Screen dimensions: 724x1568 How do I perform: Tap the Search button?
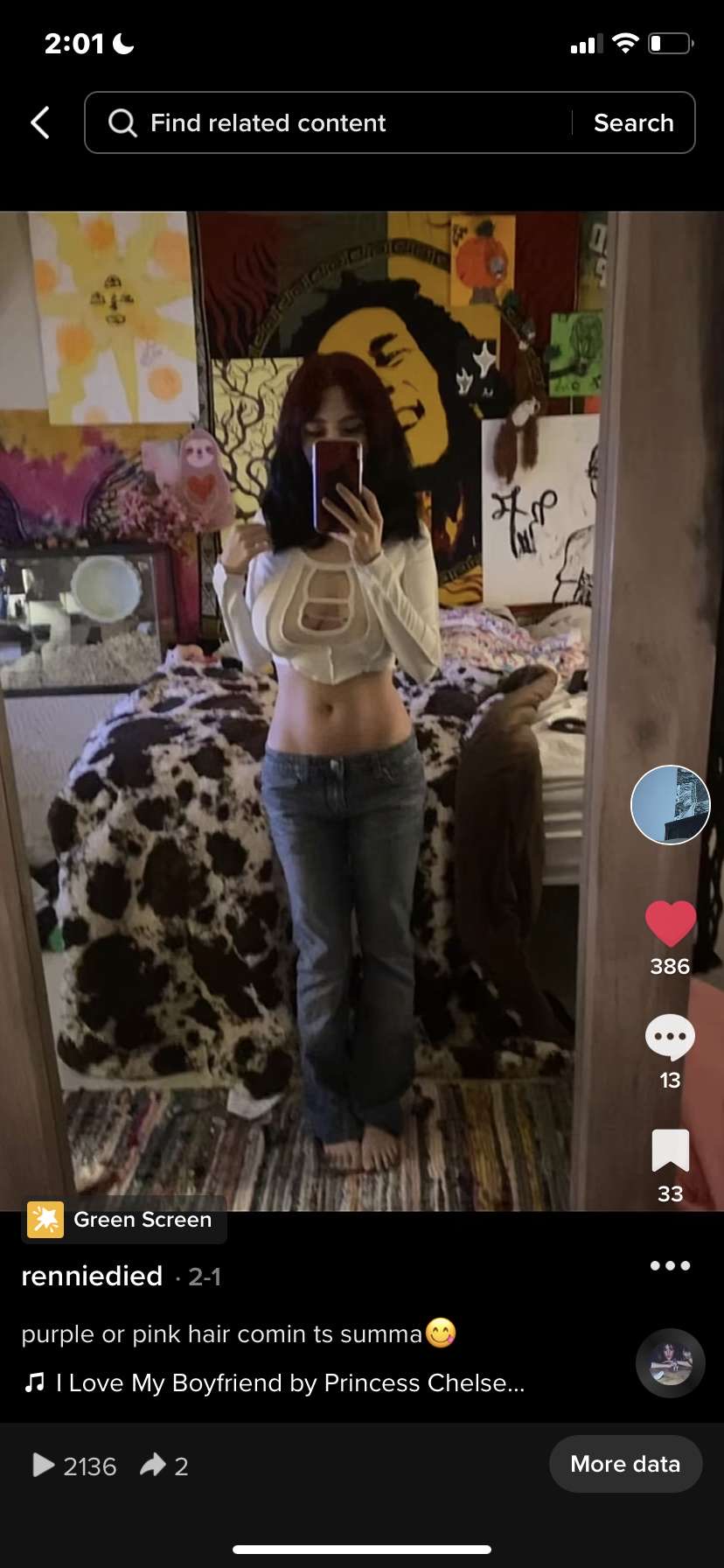click(x=633, y=122)
